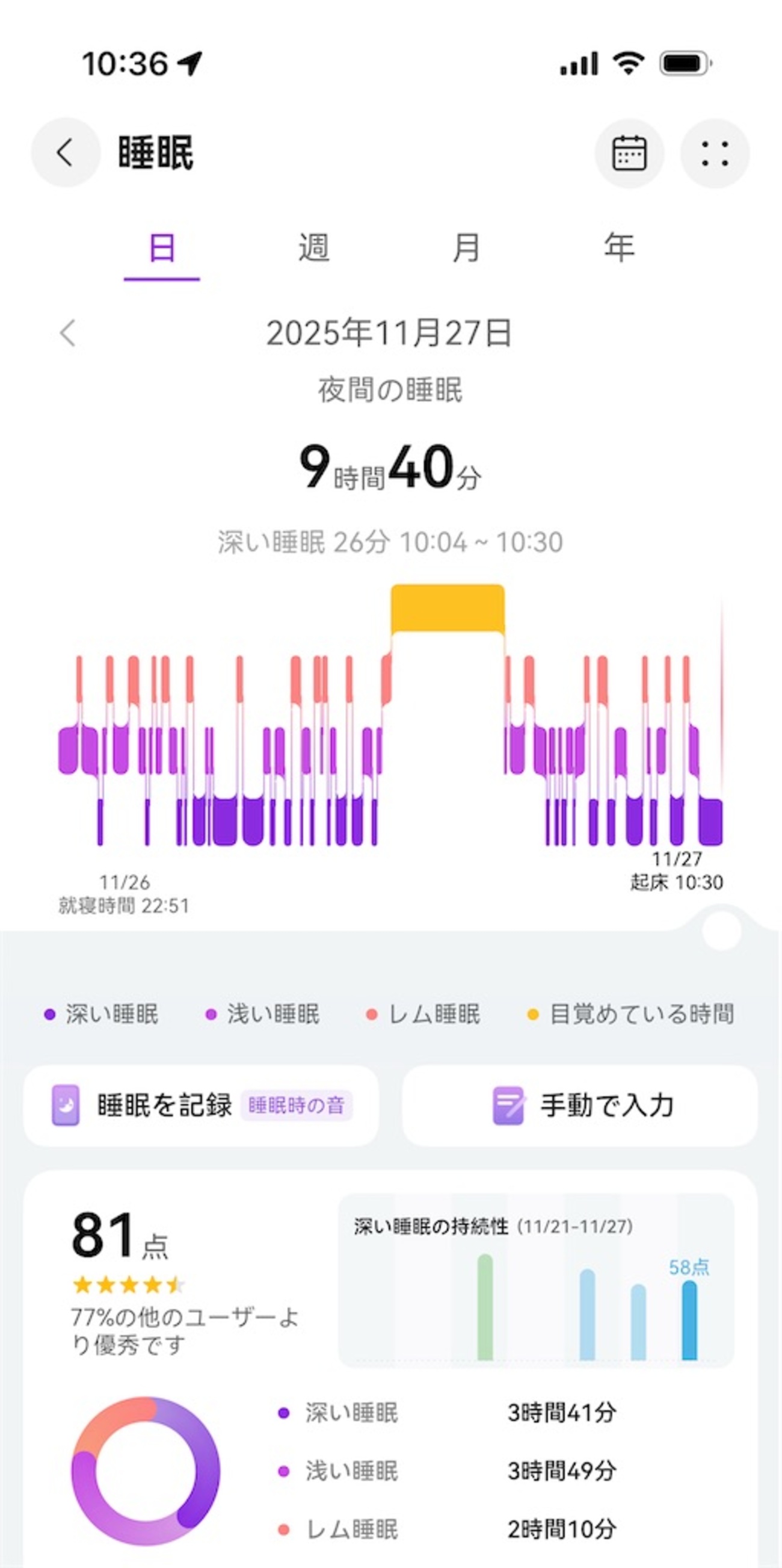This screenshot has width=782, height=1568.
Task: Open the calendar date picker
Action: coord(629,153)
